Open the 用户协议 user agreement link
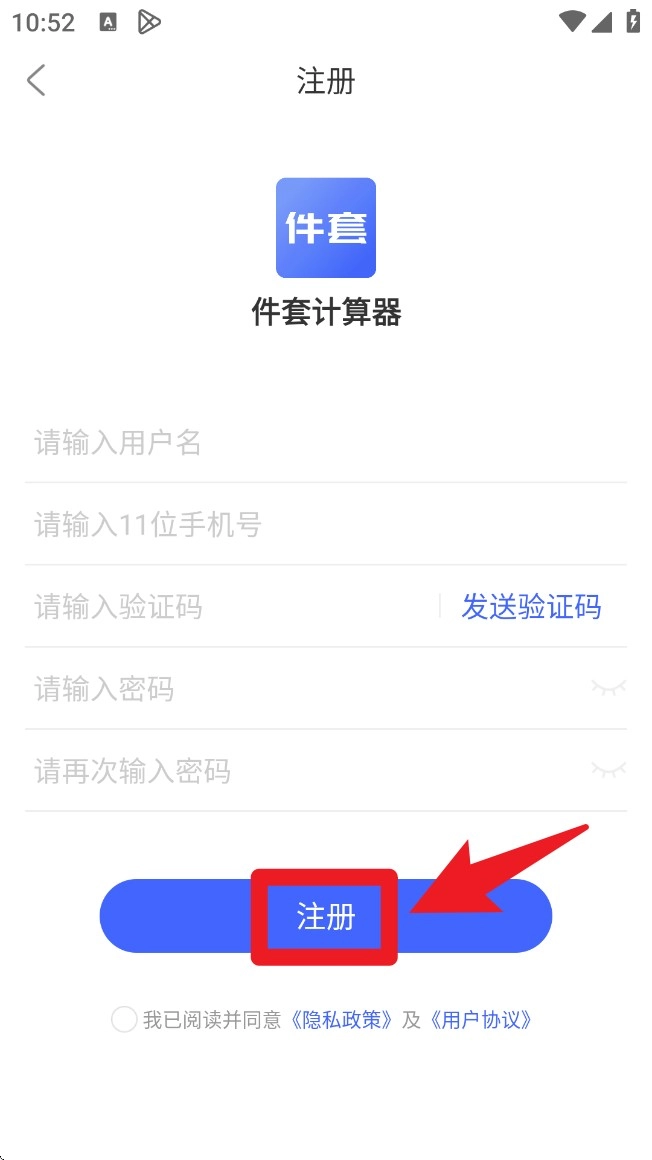Viewport: 652px width, 1160px height. tap(481, 1020)
